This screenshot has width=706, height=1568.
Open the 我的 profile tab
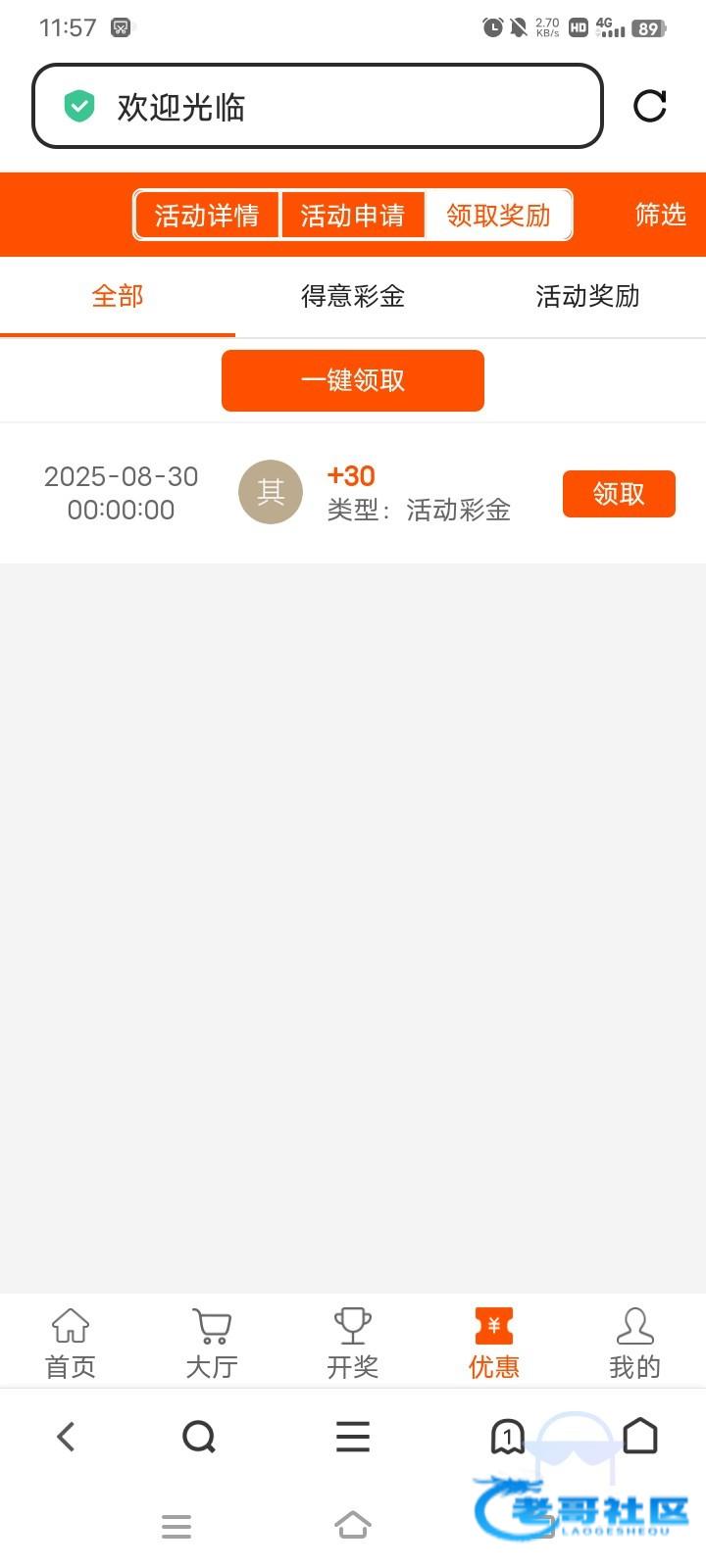[634, 1343]
